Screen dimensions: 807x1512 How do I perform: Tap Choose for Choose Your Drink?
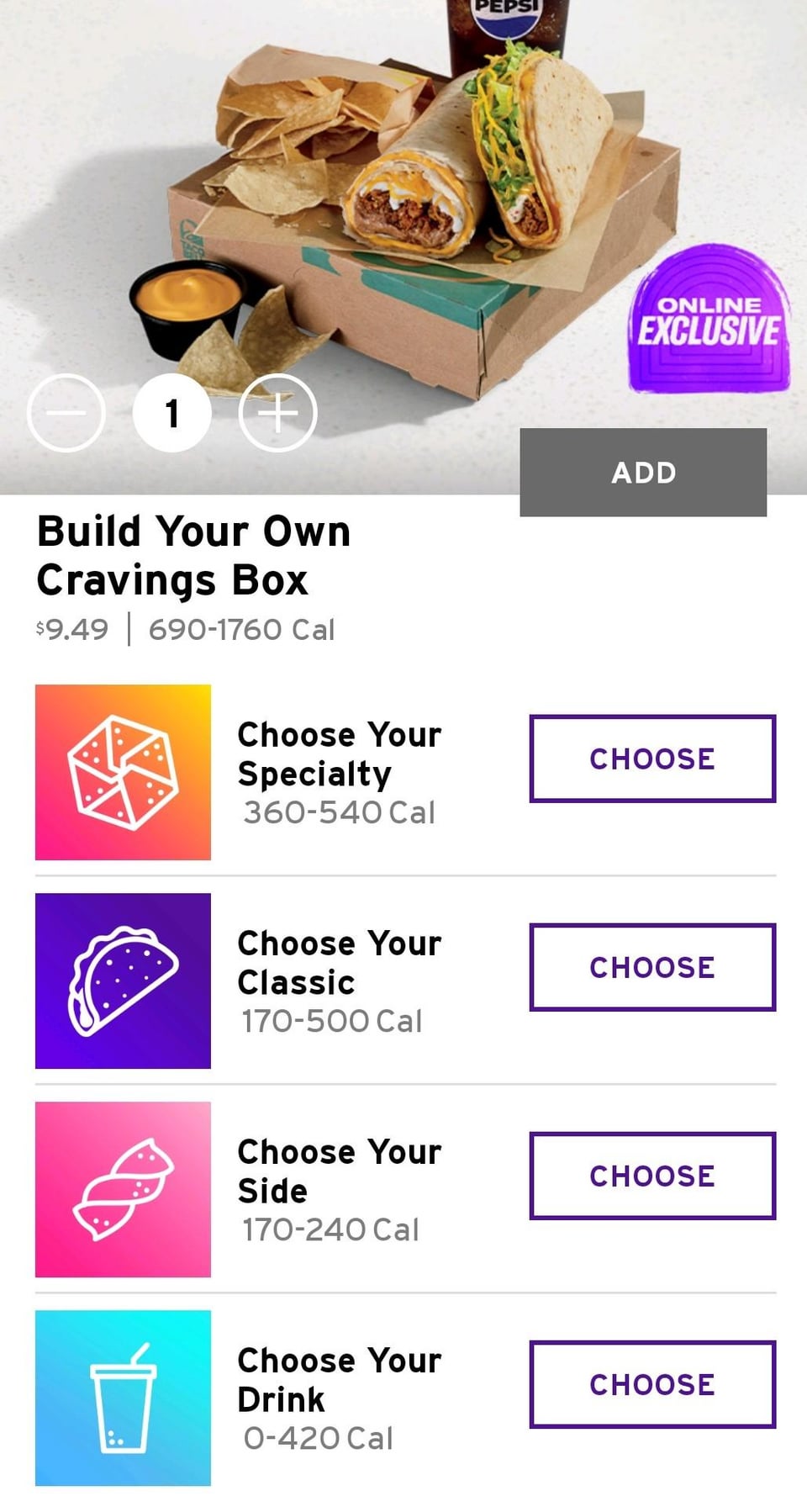[651, 1384]
